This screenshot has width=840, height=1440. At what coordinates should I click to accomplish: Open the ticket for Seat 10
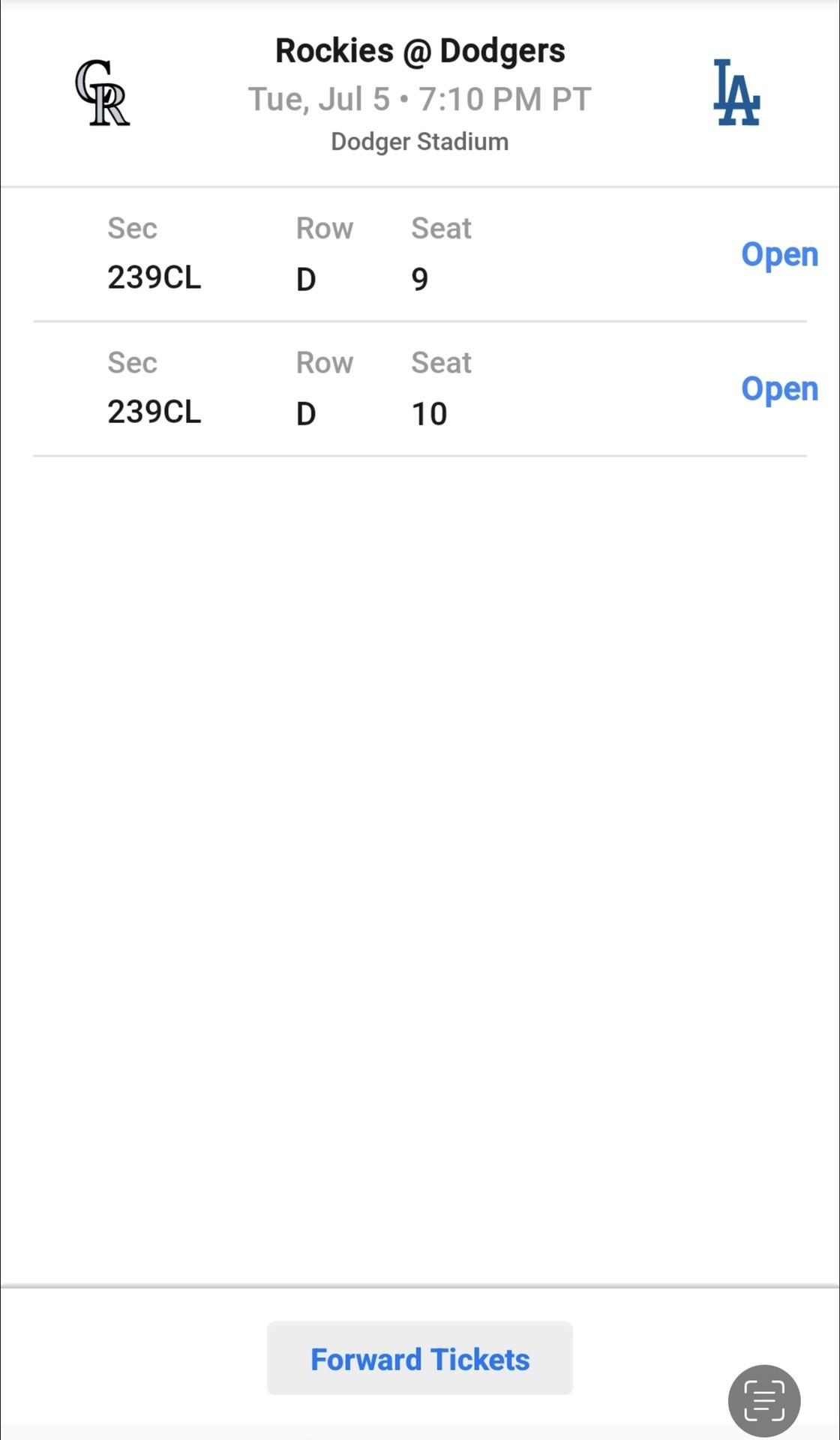tap(778, 389)
